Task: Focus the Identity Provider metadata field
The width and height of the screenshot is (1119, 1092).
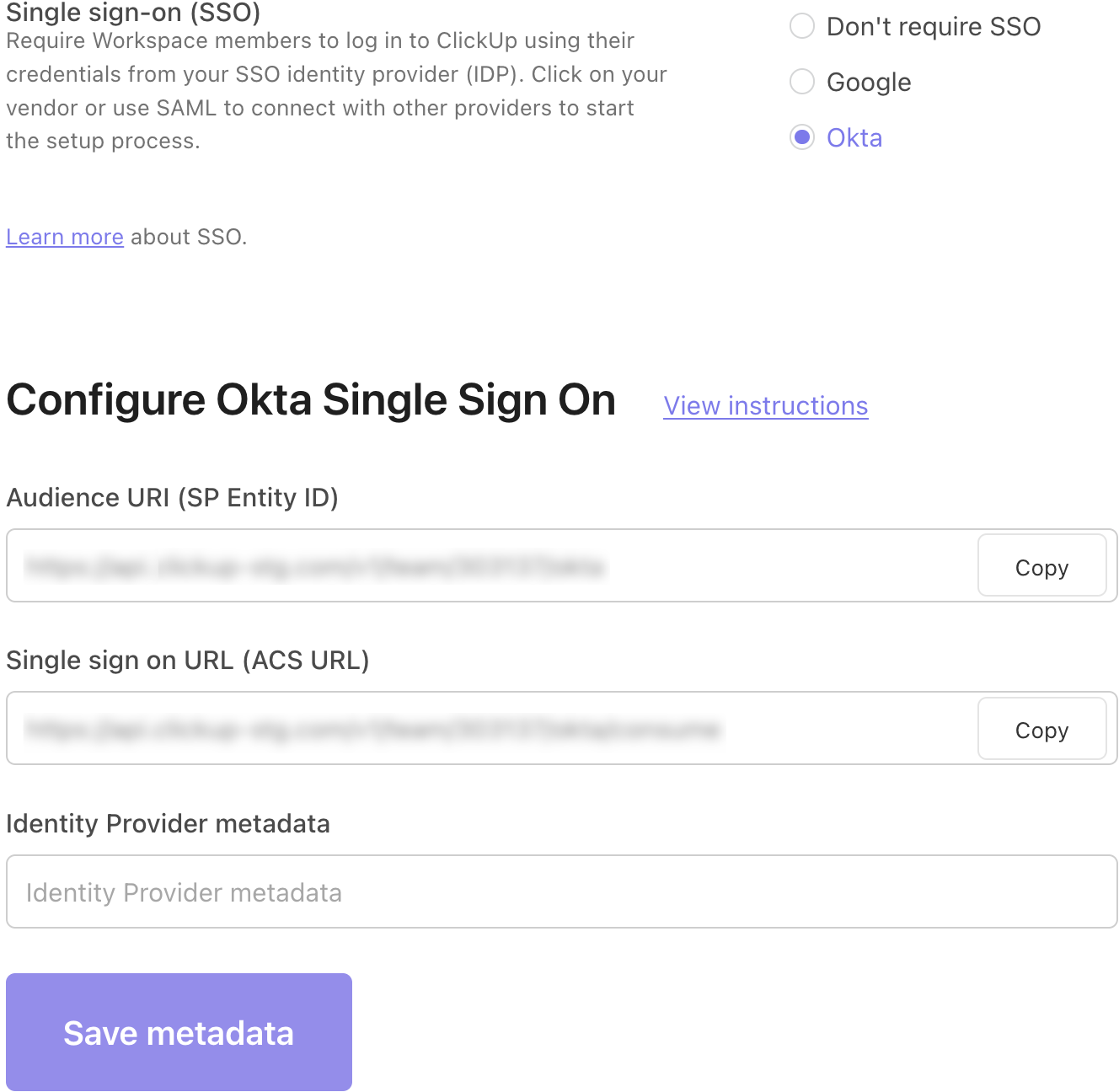Action: pyautogui.click(x=561, y=892)
